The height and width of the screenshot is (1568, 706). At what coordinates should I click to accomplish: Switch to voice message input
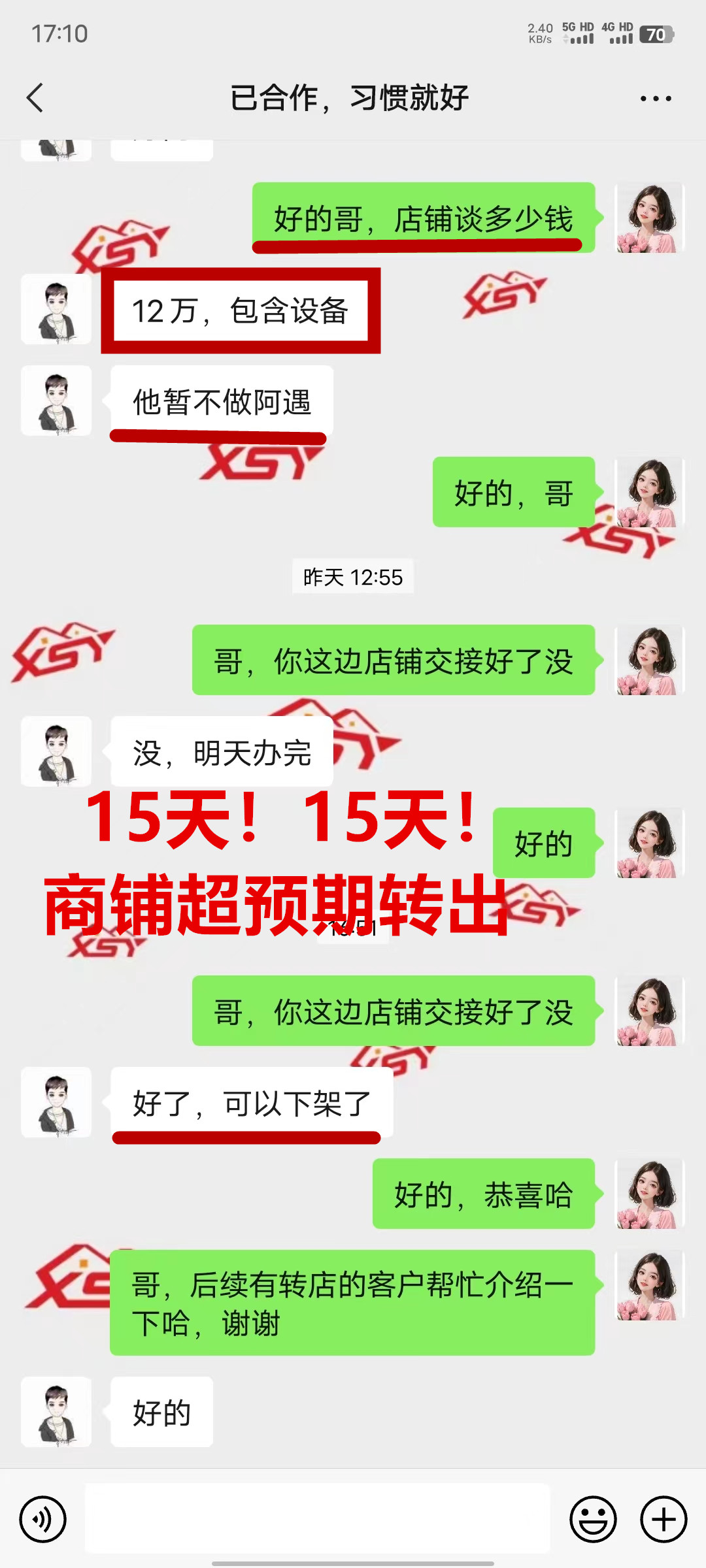coord(43,1519)
